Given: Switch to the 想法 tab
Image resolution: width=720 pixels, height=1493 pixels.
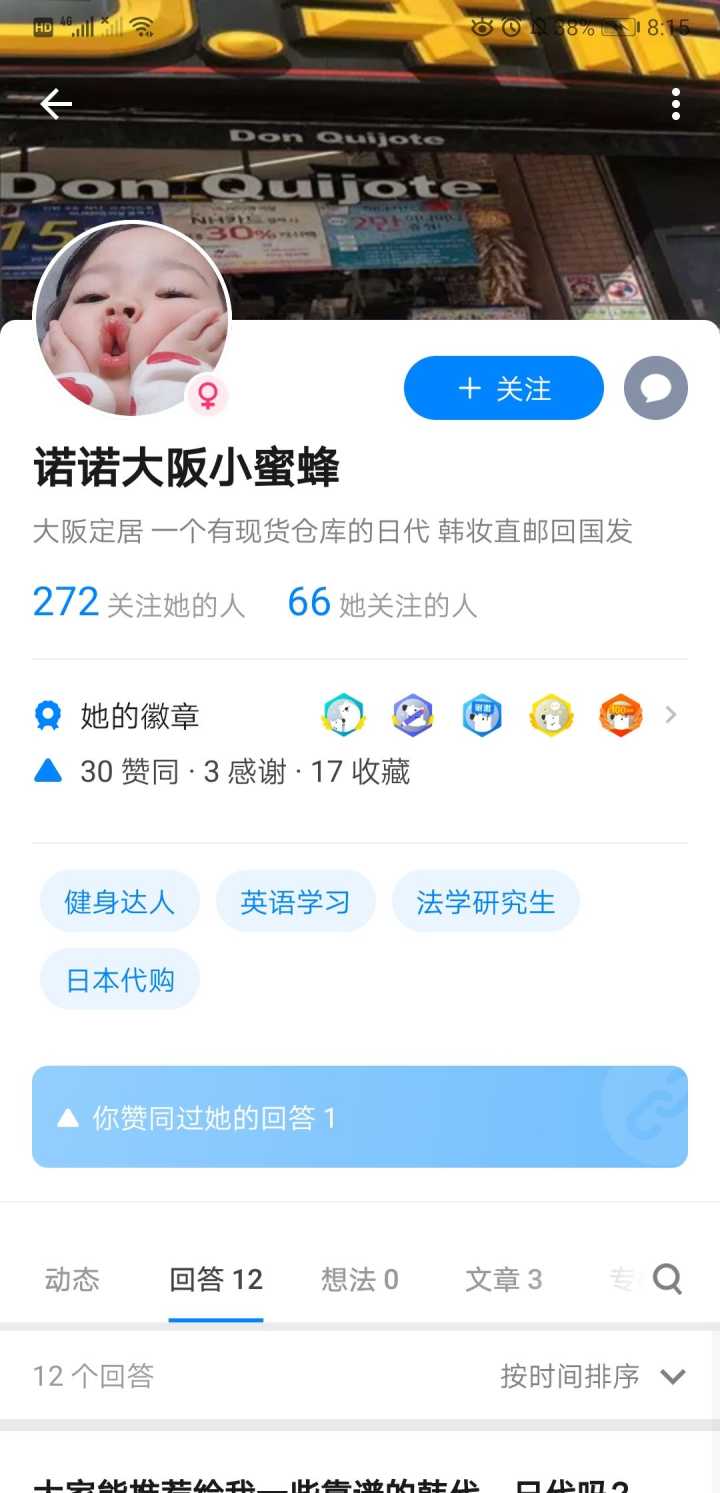Looking at the screenshot, I should tap(360, 1280).
